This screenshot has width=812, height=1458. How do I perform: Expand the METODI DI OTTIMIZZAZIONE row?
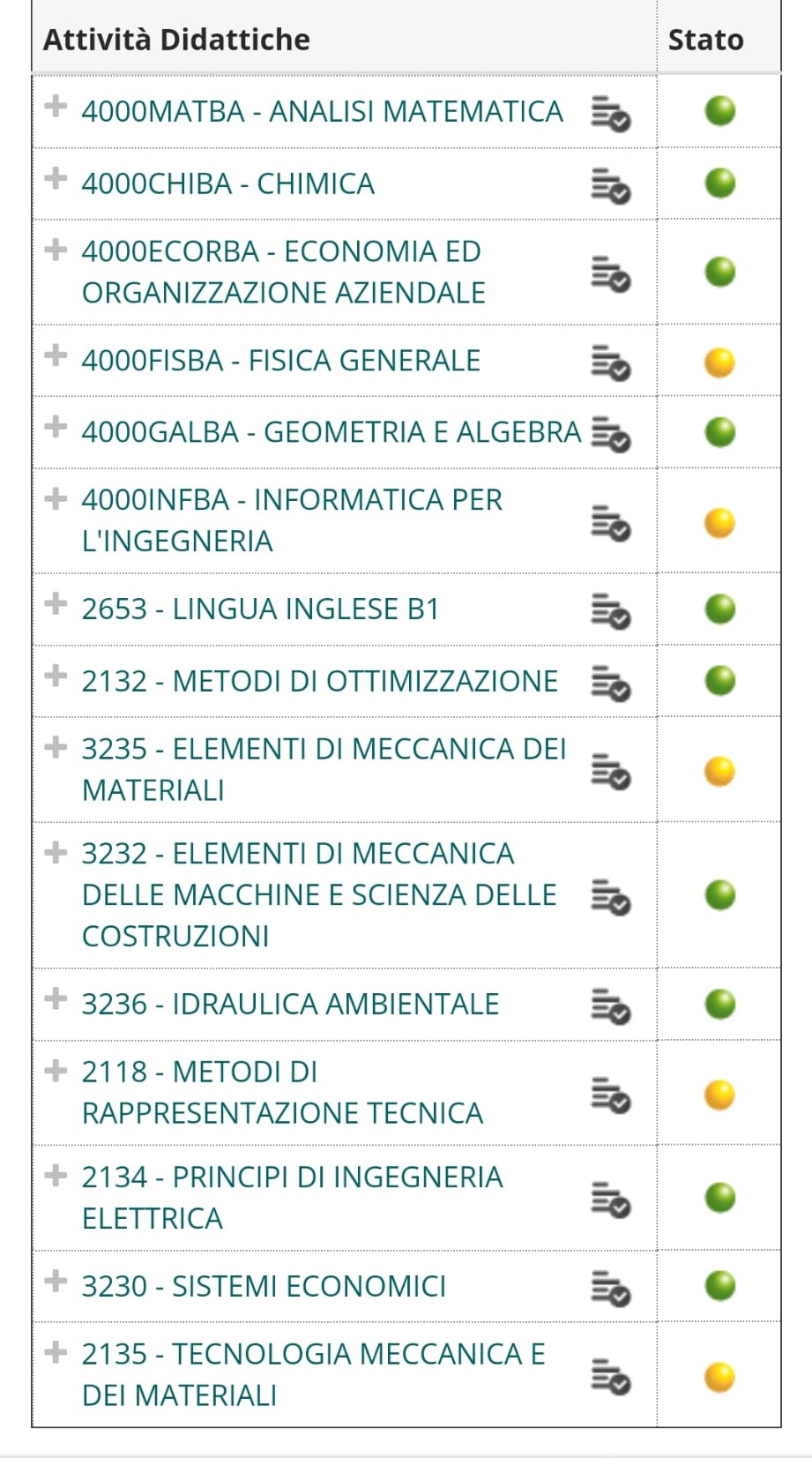click(56, 676)
